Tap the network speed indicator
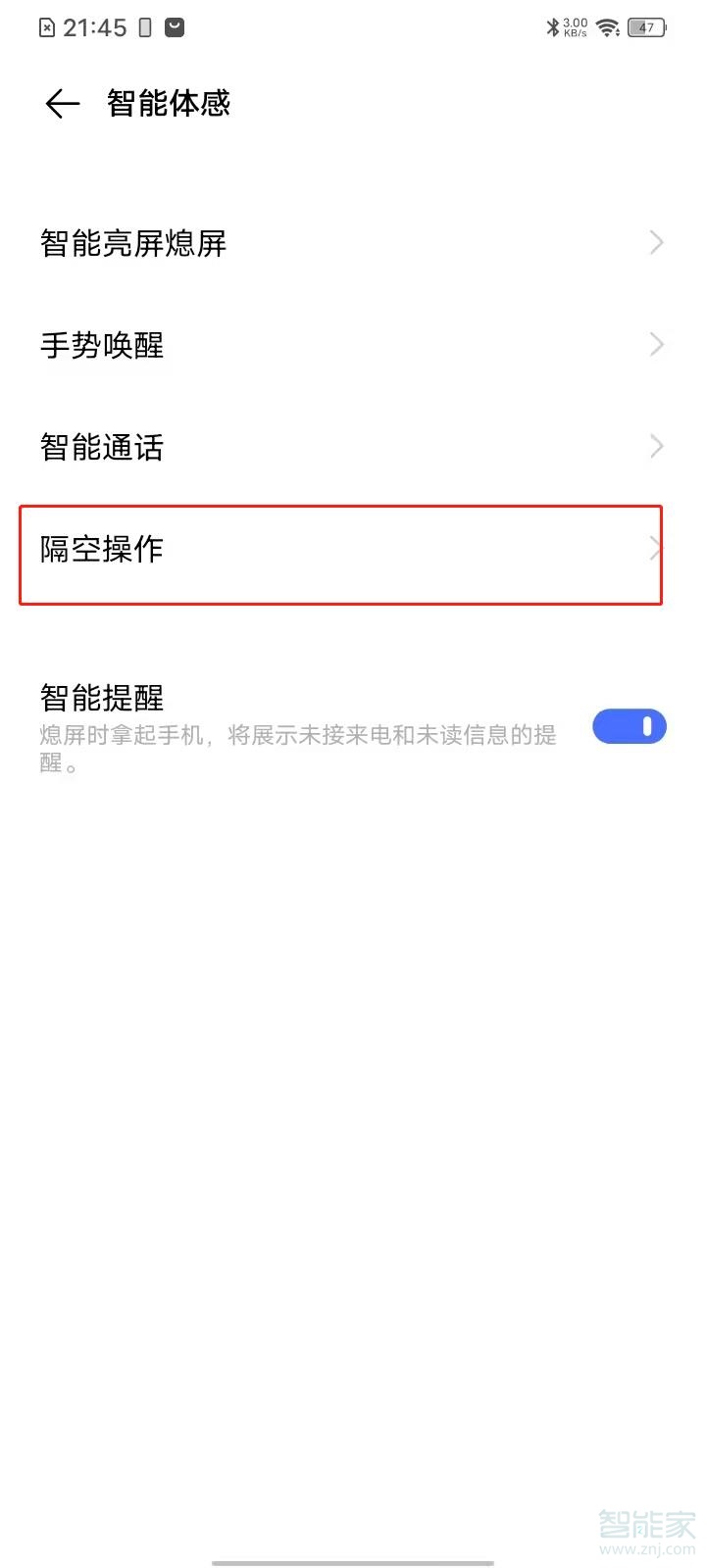The height and width of the screenshot is (1568, 706). point(574,26)
